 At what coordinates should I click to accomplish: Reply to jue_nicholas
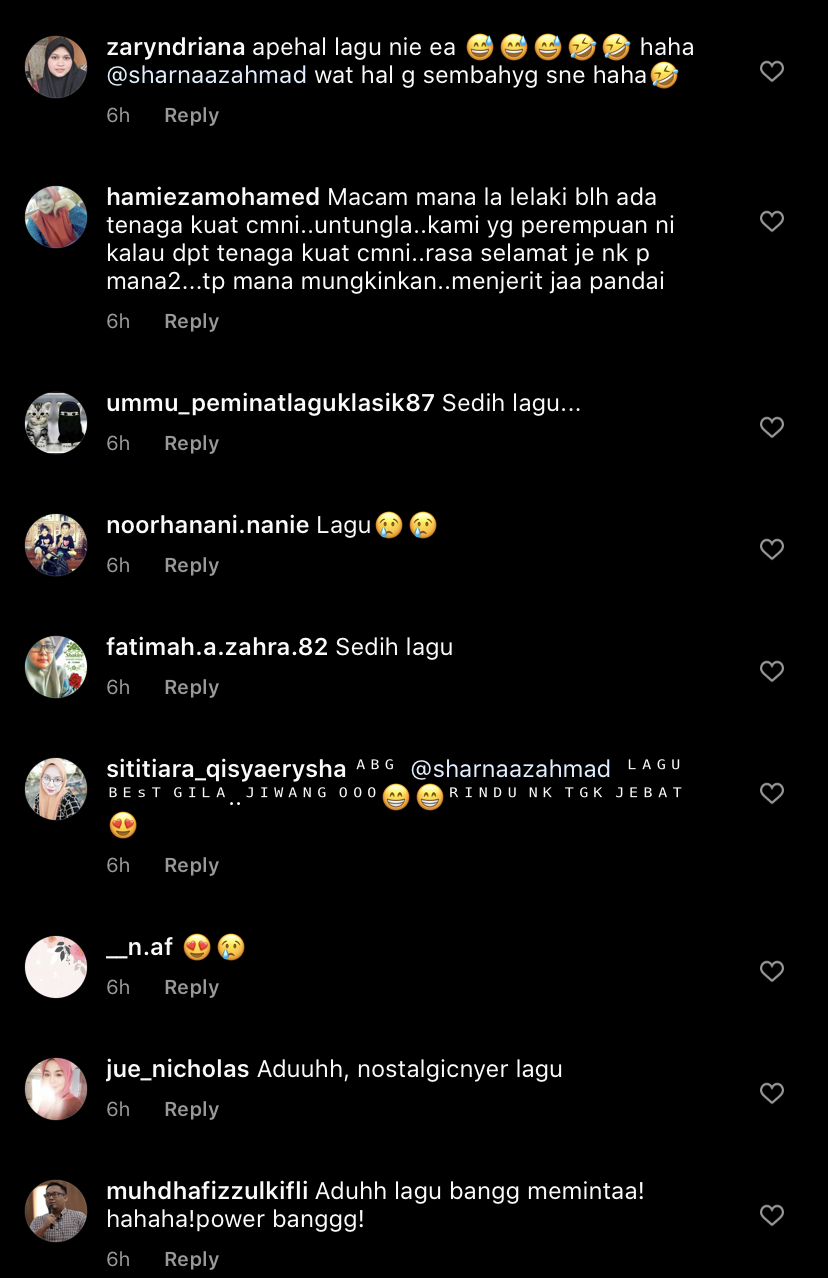[x=191, y=1109]
